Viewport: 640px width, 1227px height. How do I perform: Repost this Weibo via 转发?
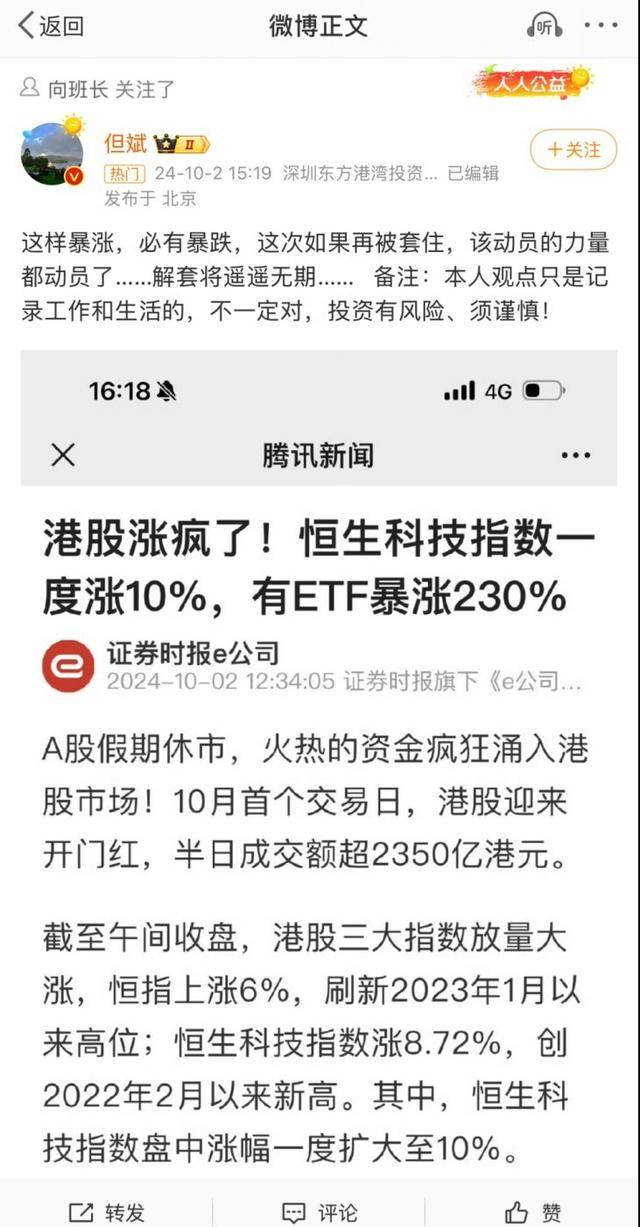(107, 1212)
